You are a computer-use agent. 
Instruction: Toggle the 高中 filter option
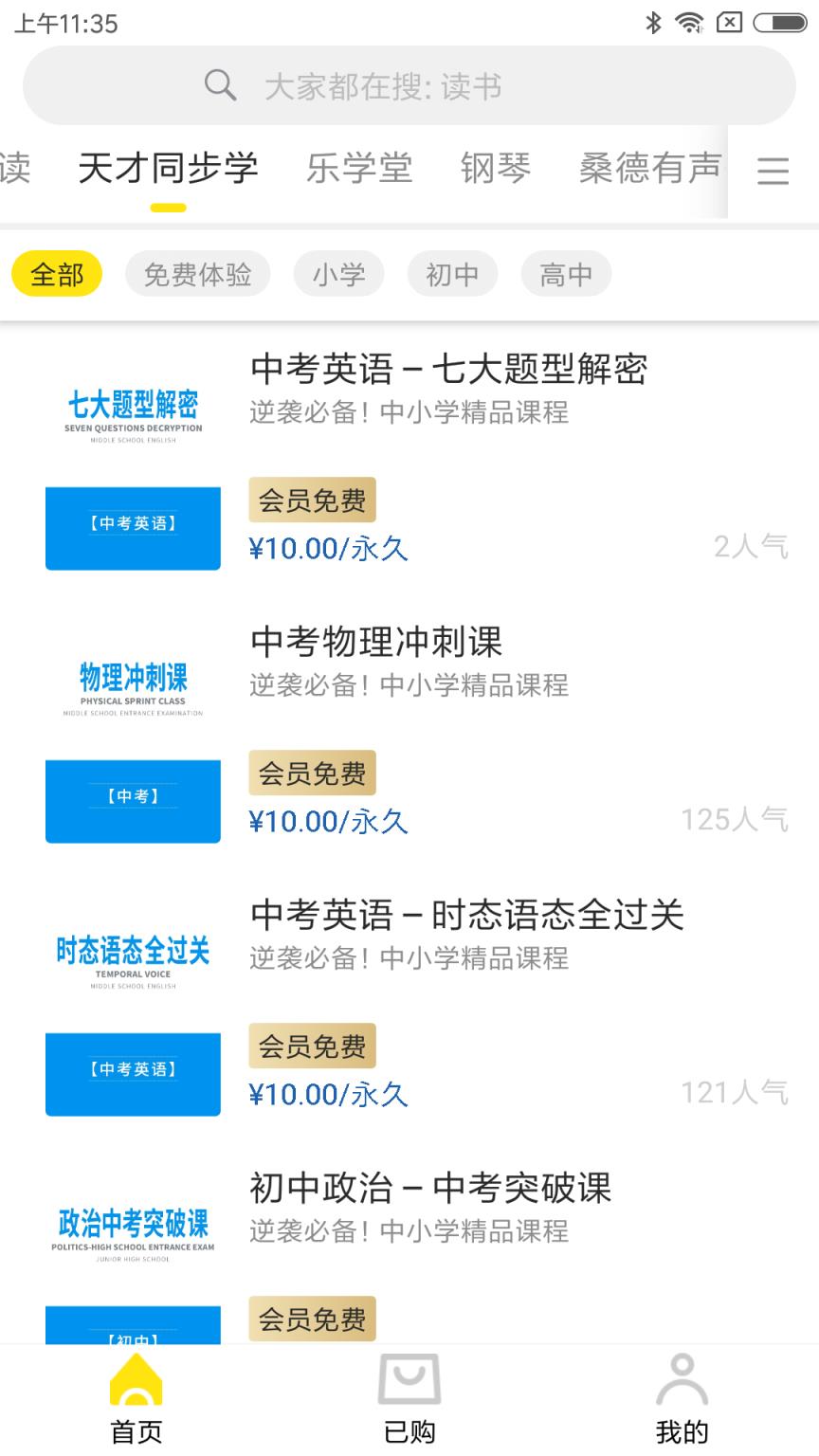(x=566, y=274)
